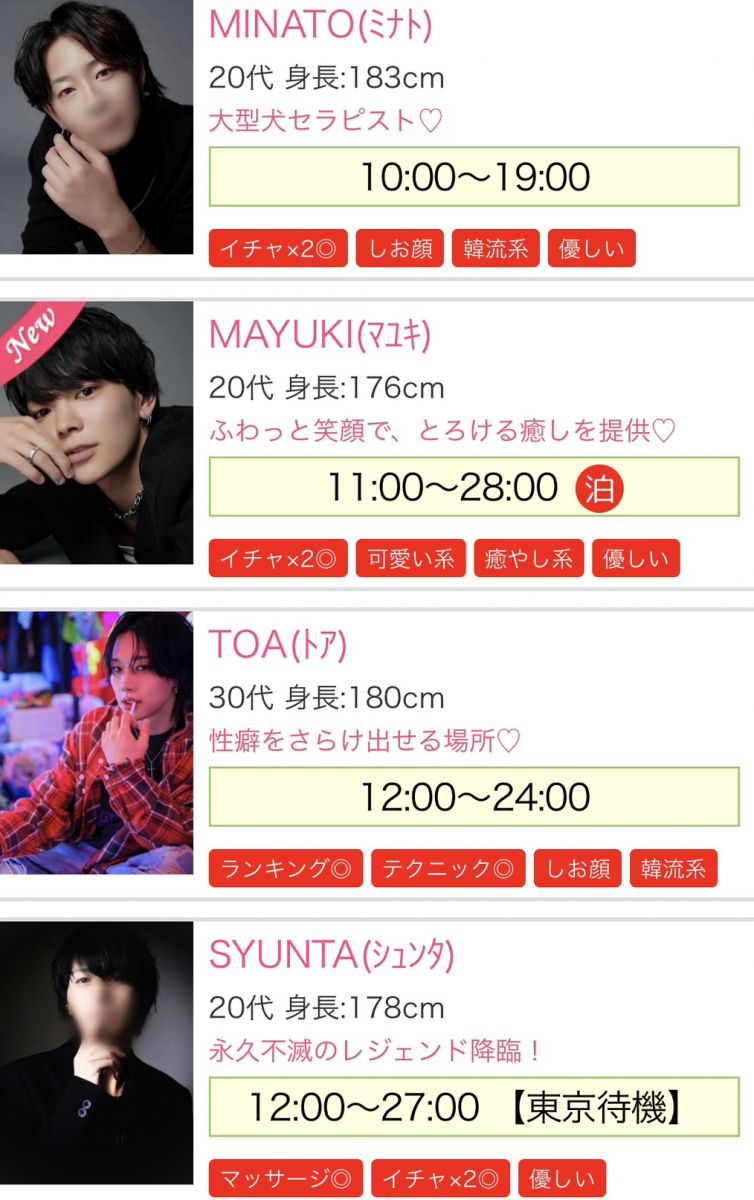Screen dimensions: 754x1200
Task: Open MINATO's profile photo
Action: [96, 126]
